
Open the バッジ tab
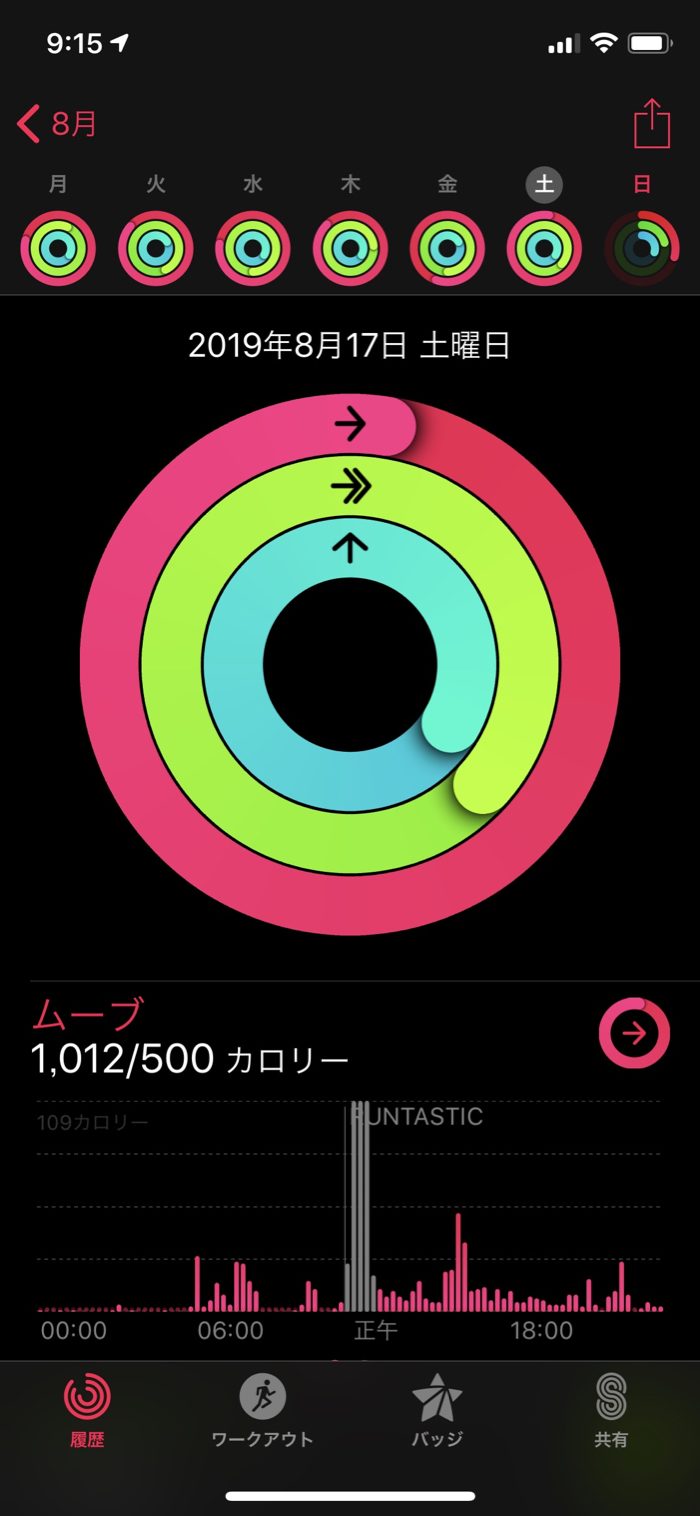[437, 1410]
